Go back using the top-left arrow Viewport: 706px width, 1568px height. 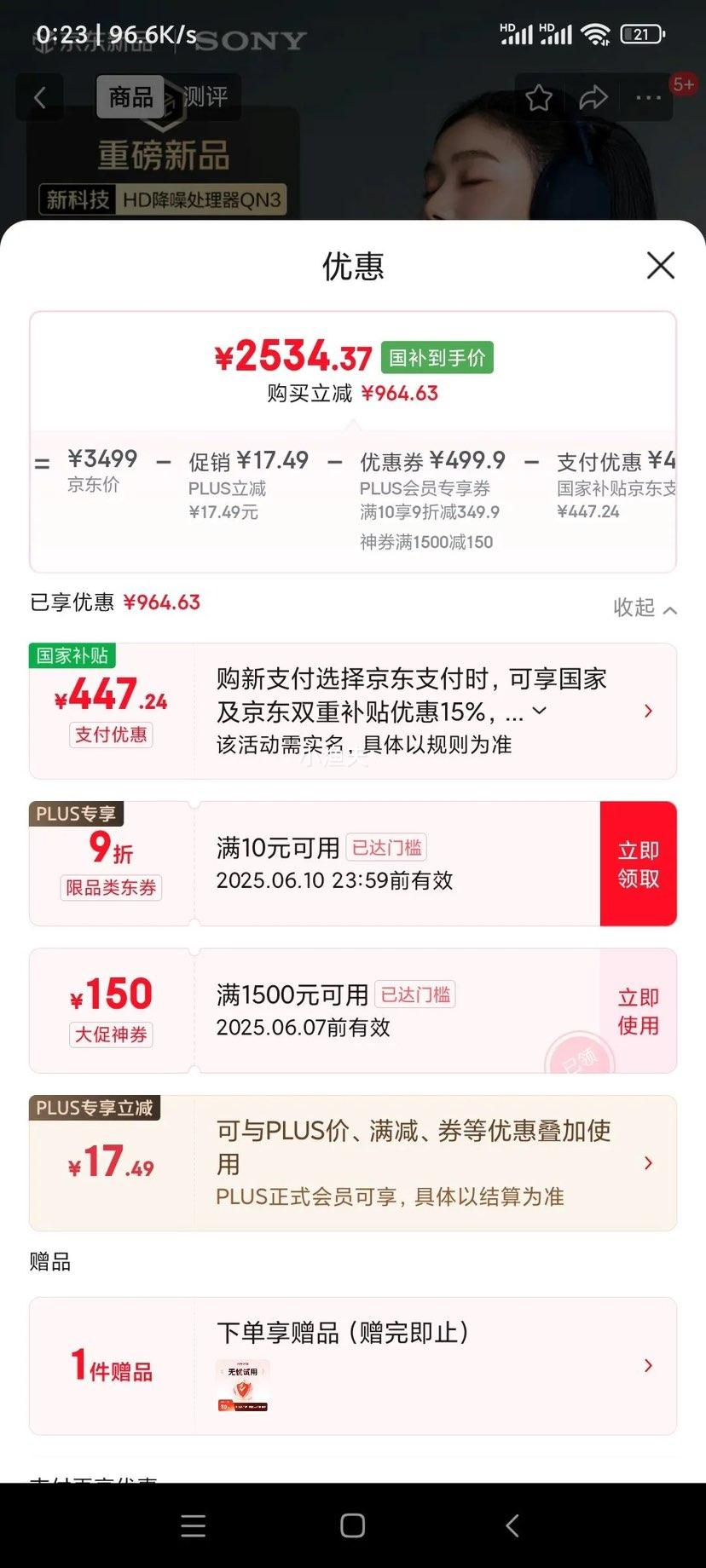click(39, 98)
